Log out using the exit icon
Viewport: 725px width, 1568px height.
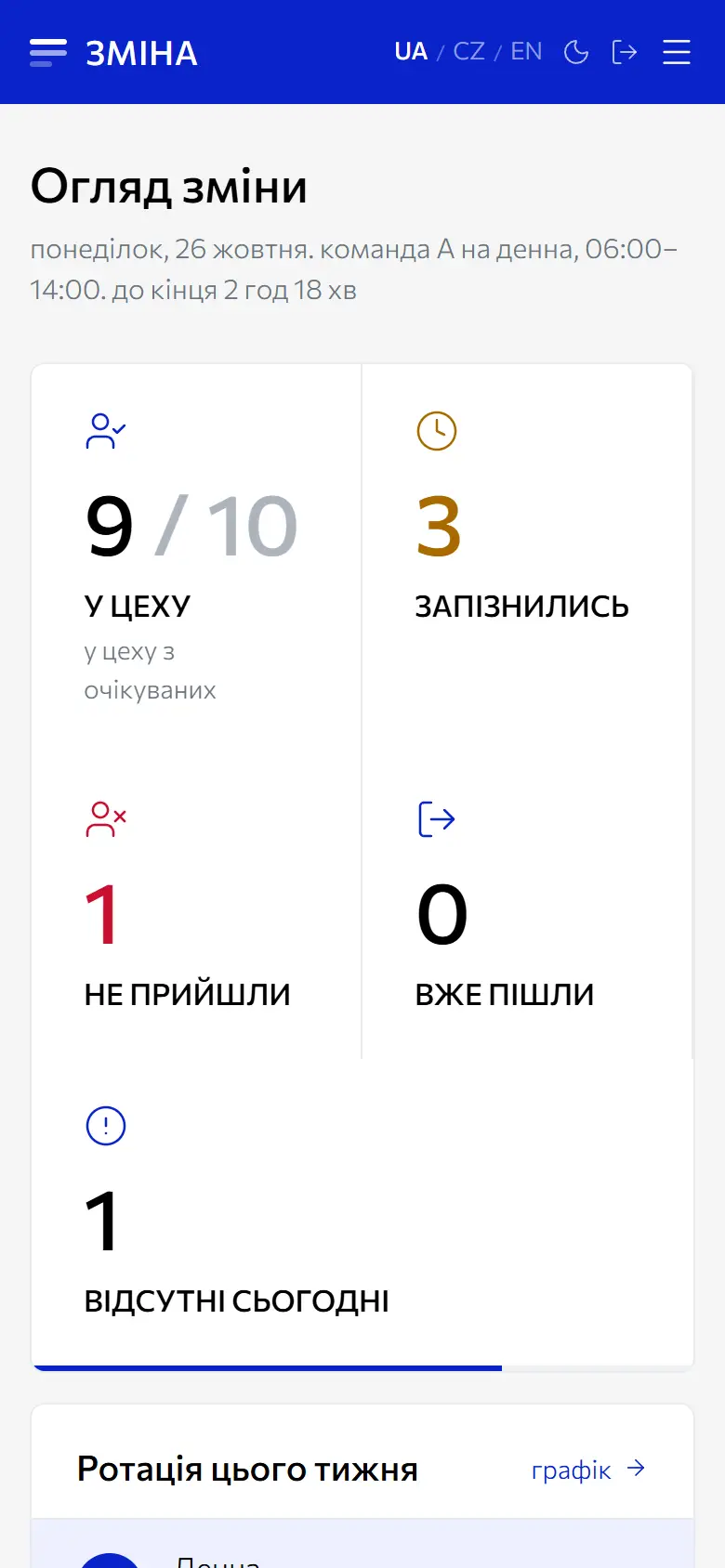click(x=625, y=52)
